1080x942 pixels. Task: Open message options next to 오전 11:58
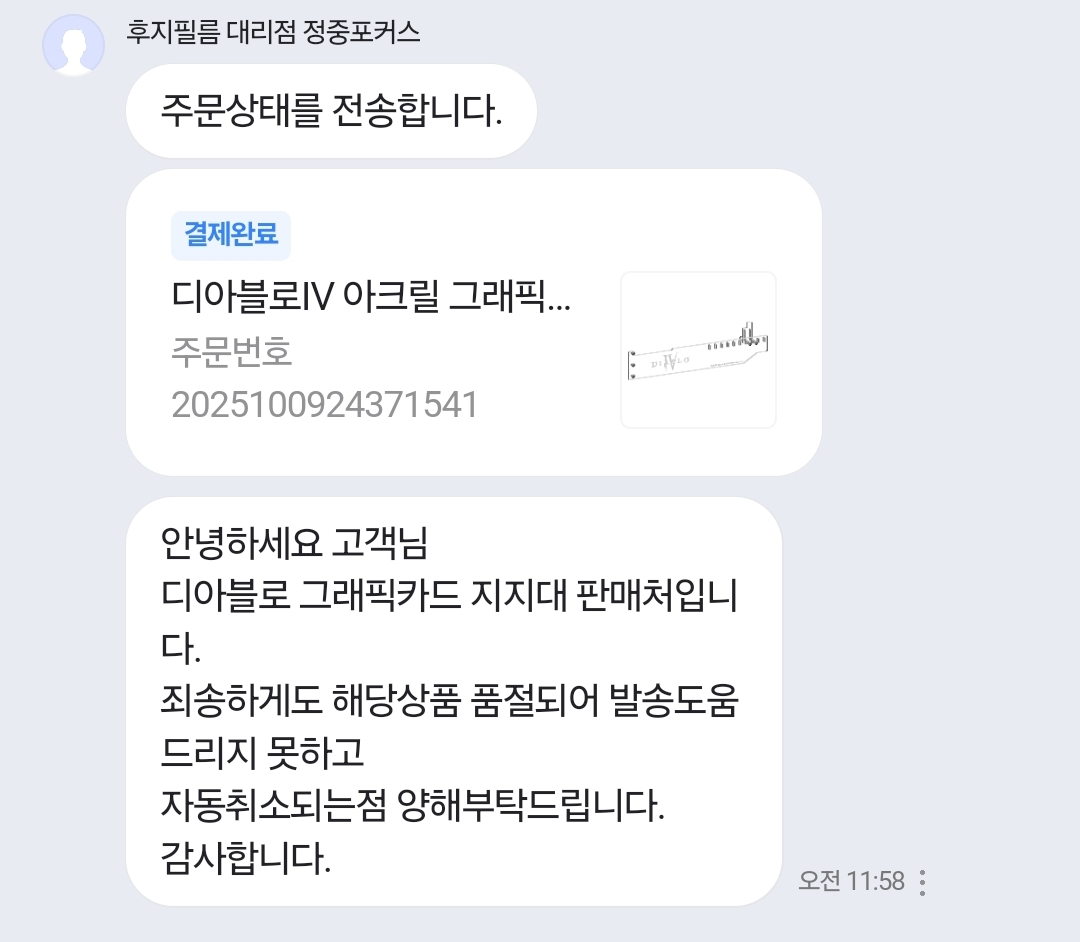(x=922, y=882)
